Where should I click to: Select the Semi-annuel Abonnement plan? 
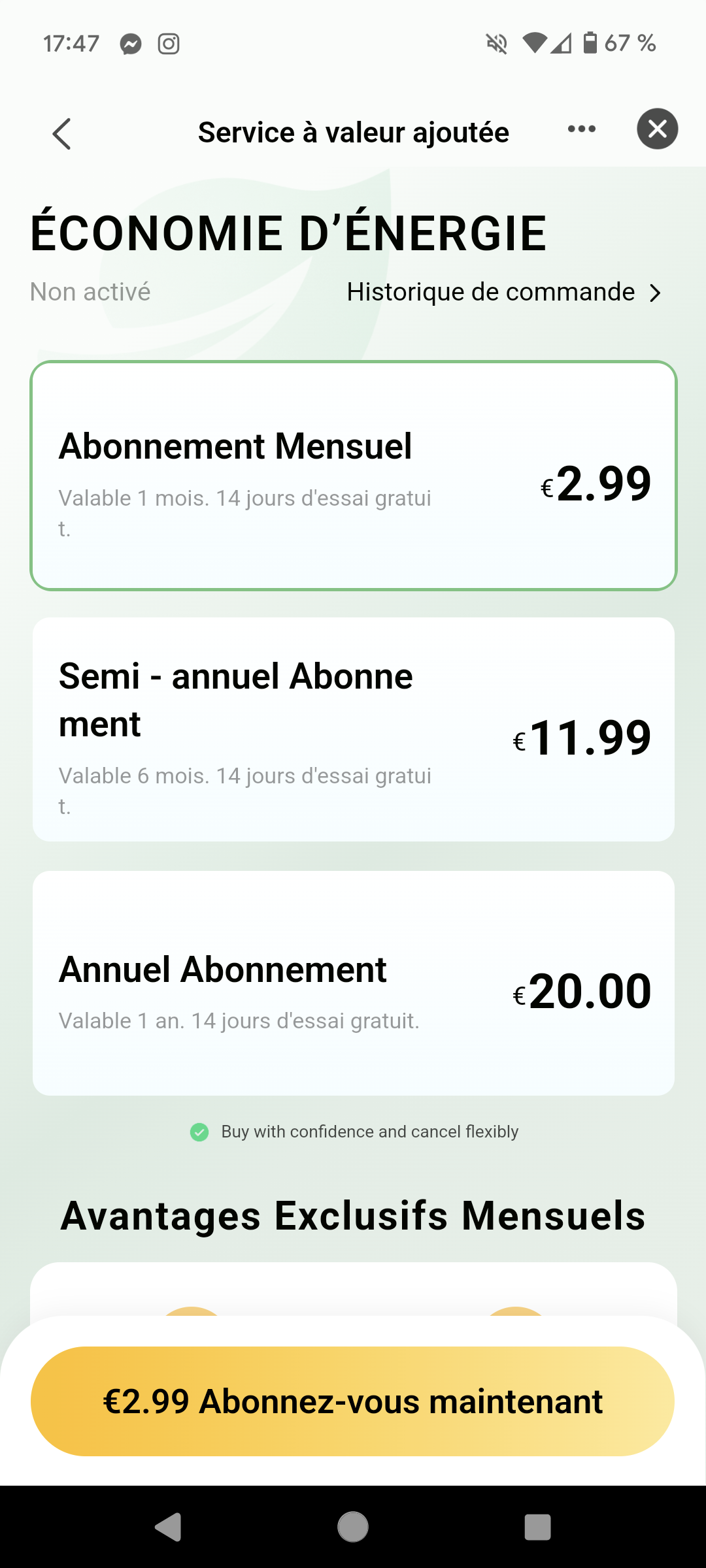pyautogui.click(x=353, y=728)
